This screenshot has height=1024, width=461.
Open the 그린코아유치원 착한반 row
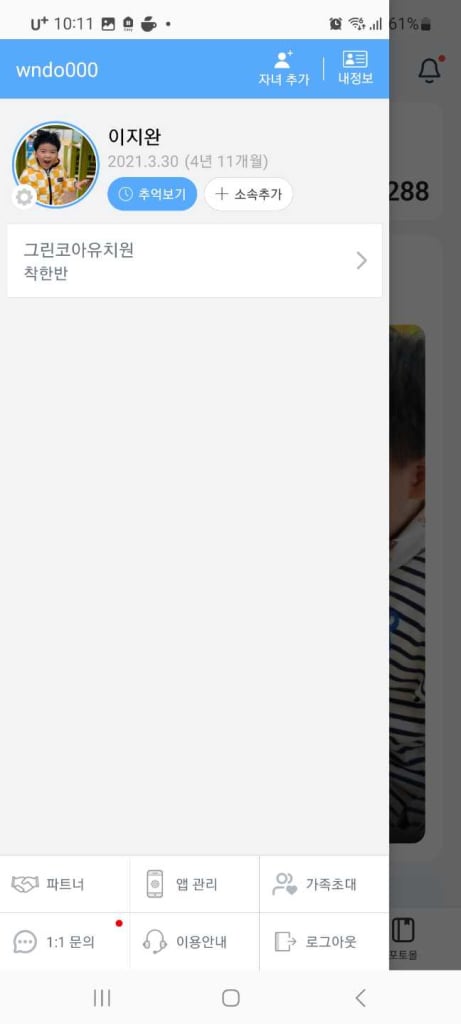[195, 261]
